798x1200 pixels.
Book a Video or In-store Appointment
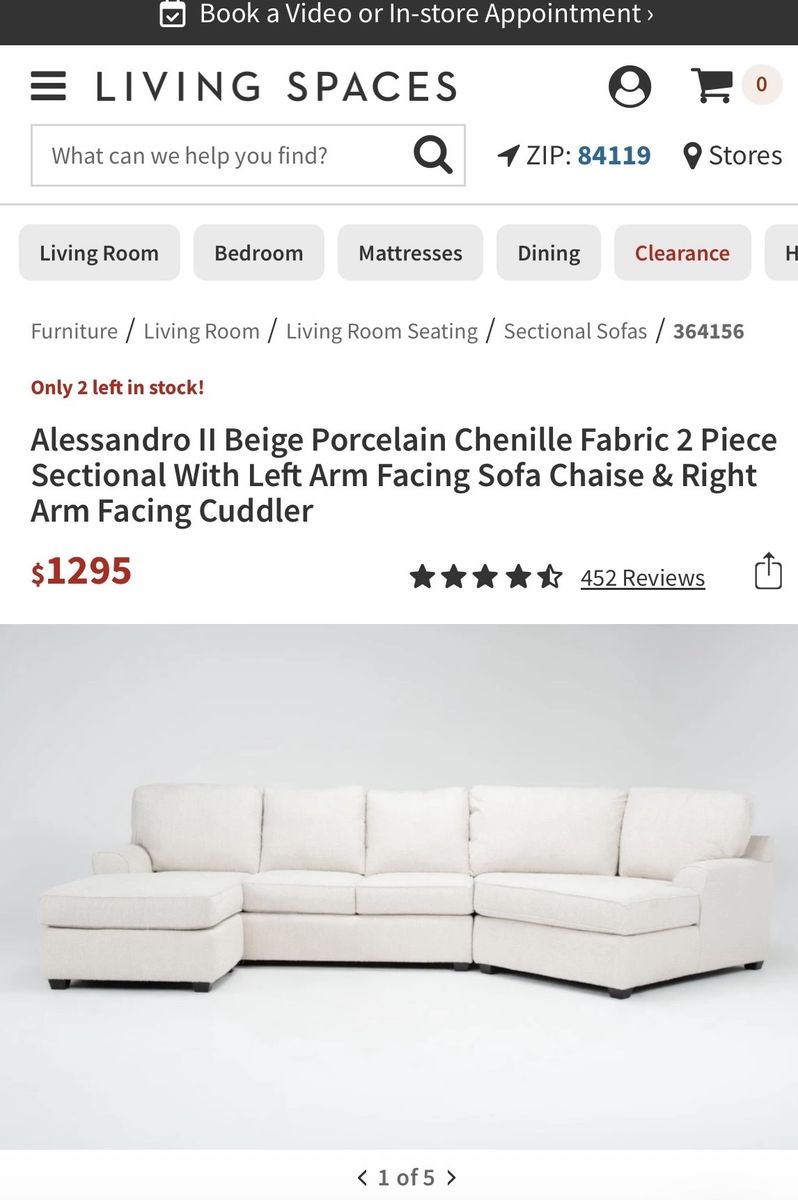pos(407,14)
